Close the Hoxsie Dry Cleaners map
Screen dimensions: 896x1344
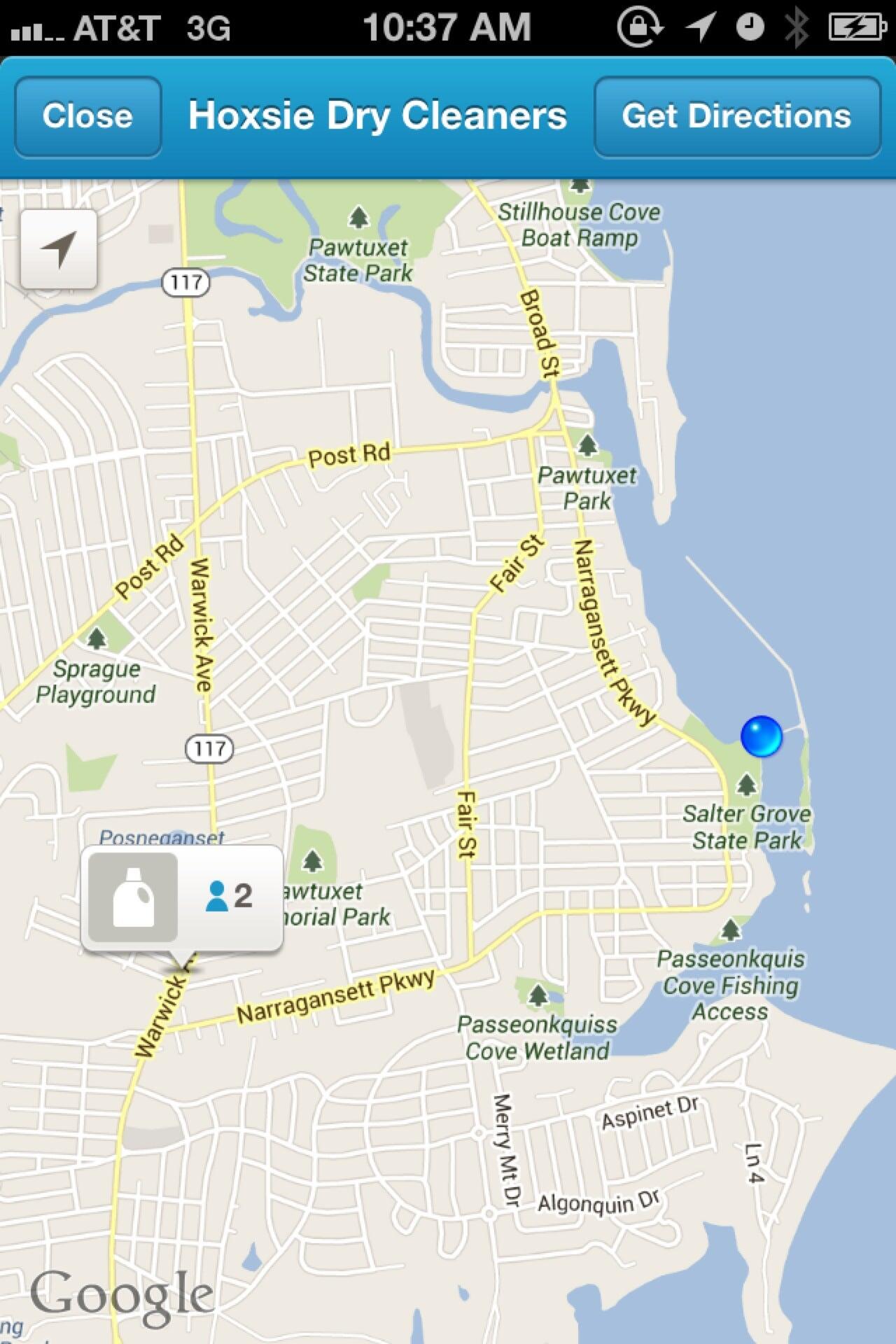point(88,116)
